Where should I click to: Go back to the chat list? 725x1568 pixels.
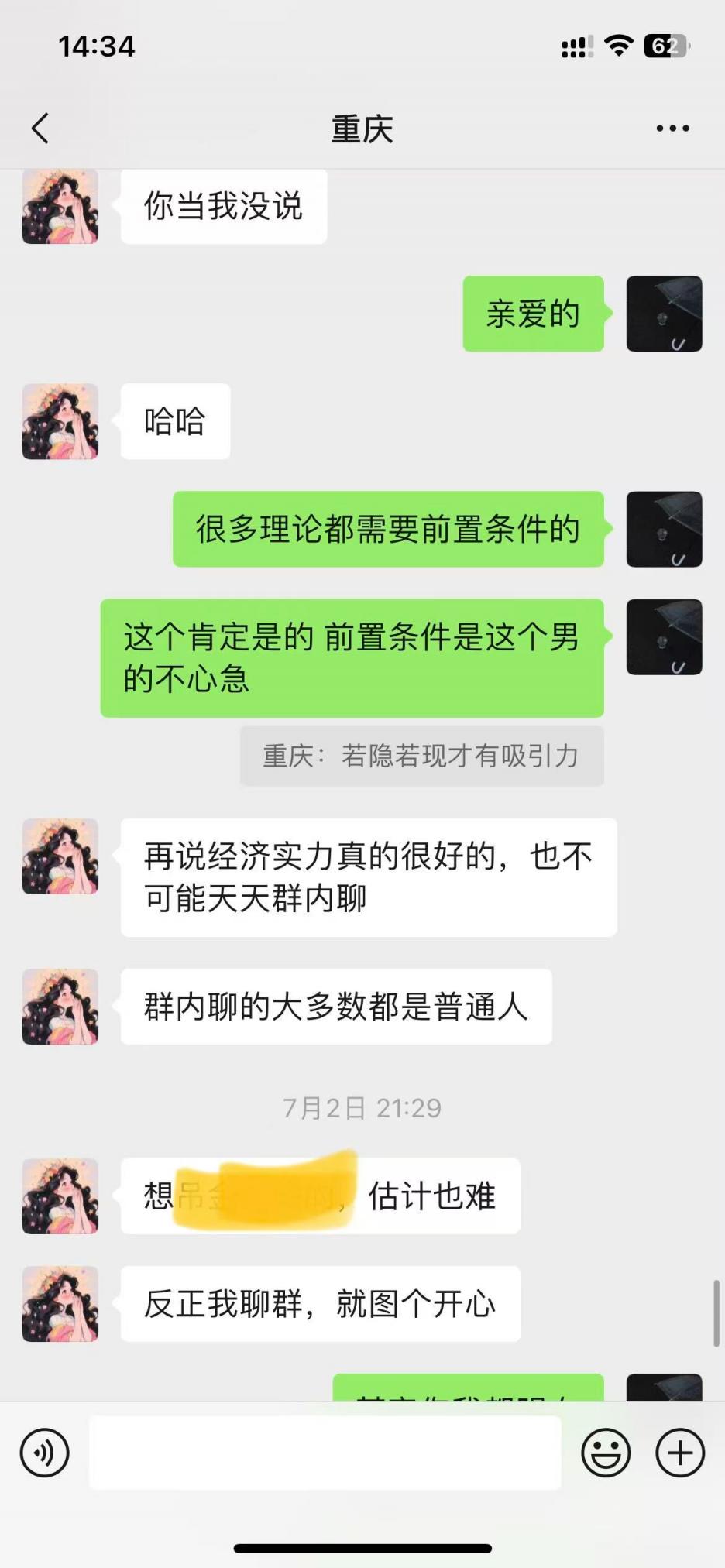[x=40, y=128]
